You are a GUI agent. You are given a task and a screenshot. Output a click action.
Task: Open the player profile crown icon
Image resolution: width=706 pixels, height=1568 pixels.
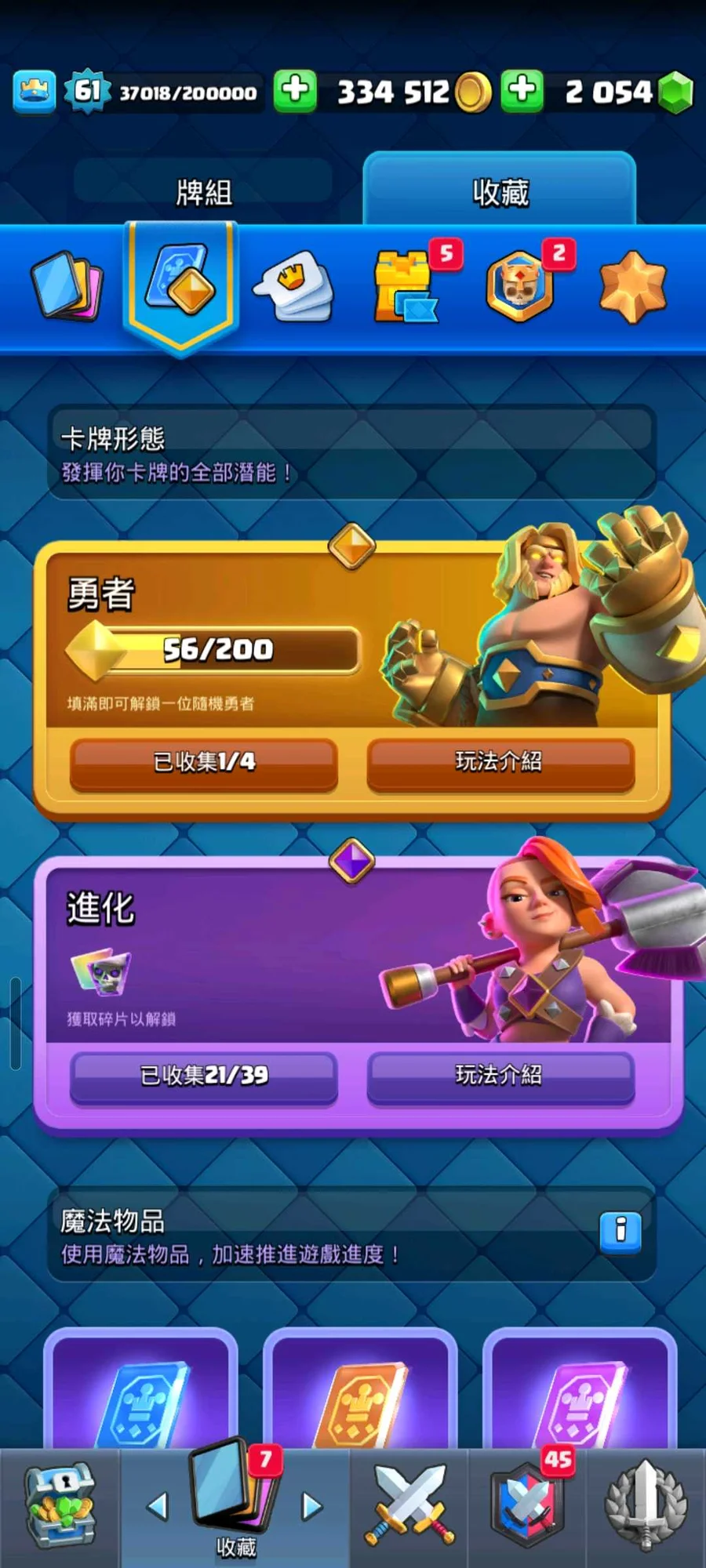tap(34, 91)
